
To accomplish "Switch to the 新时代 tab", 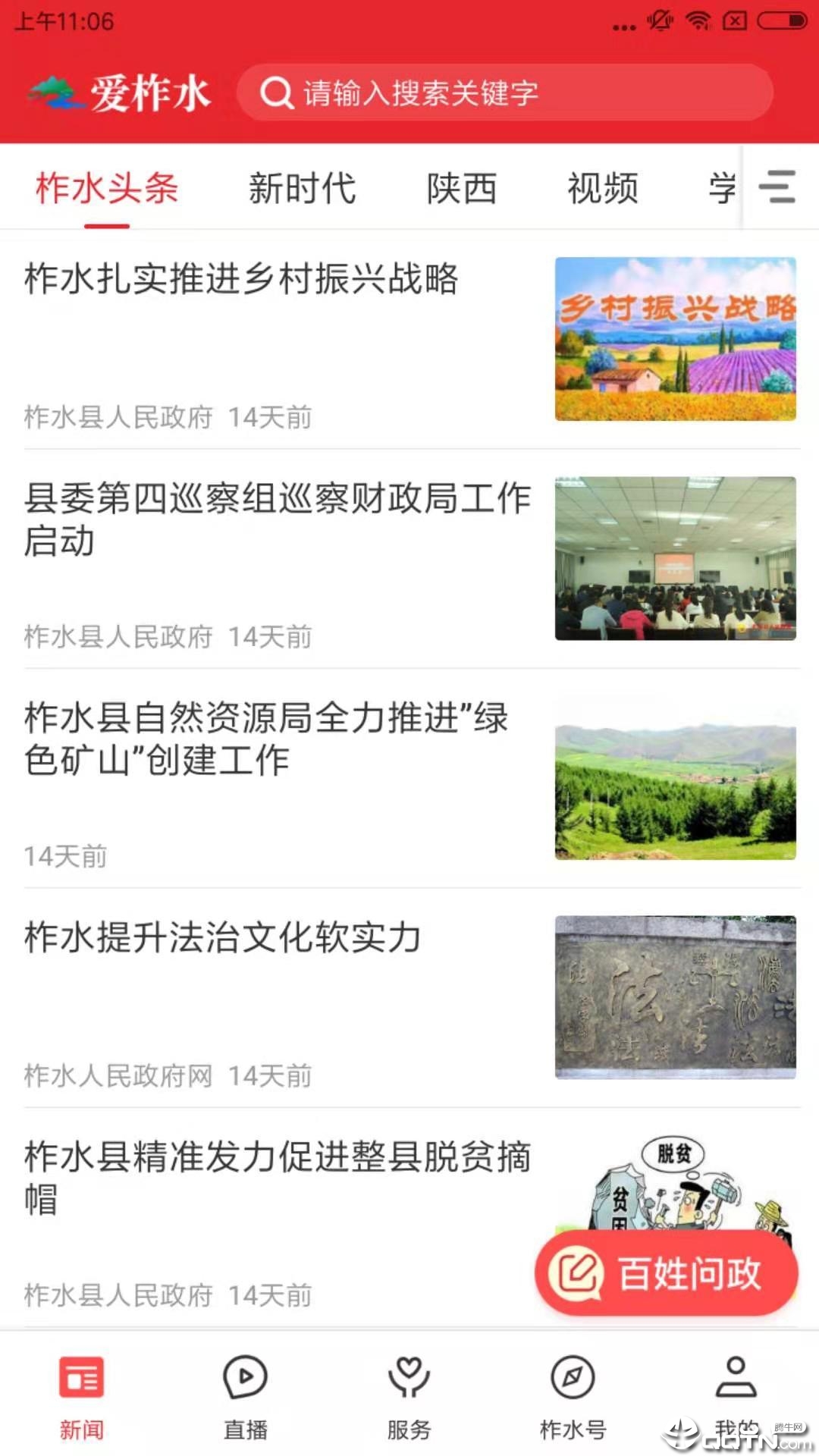I will [303, 190].
